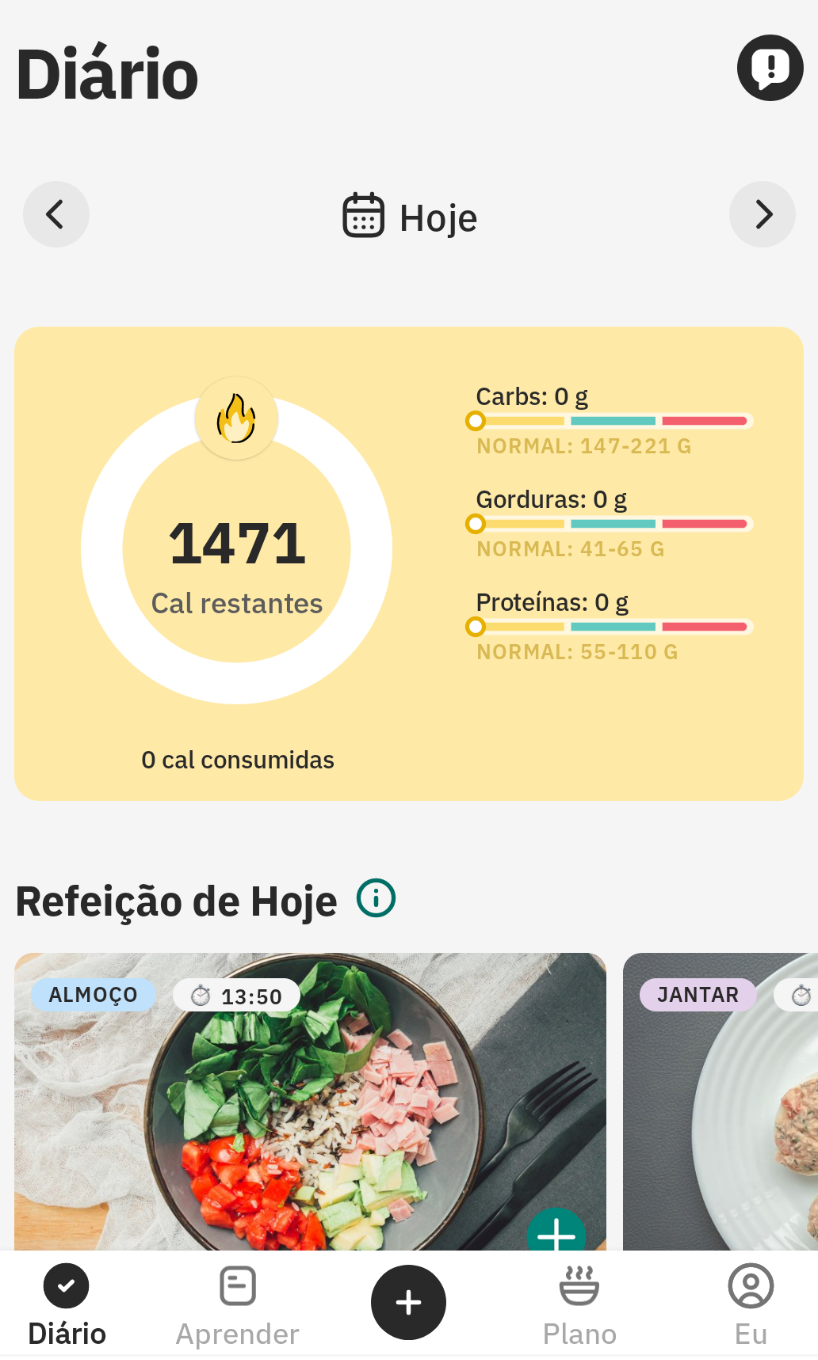The width and height of the screenshot is (818, 1360).
Task: Navigate to previous day with left chevron
Action: point(56,214)
